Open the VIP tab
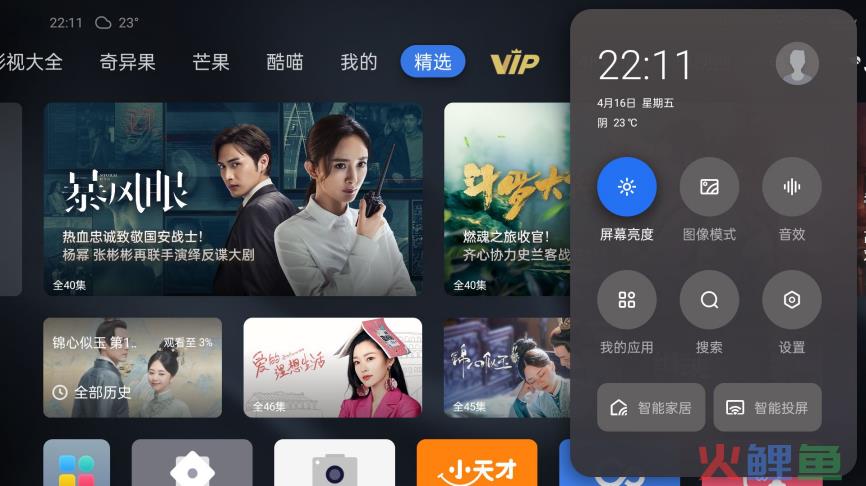Image resolution: width=866 pixels, height=486 pixels. [x=515, y=63]
